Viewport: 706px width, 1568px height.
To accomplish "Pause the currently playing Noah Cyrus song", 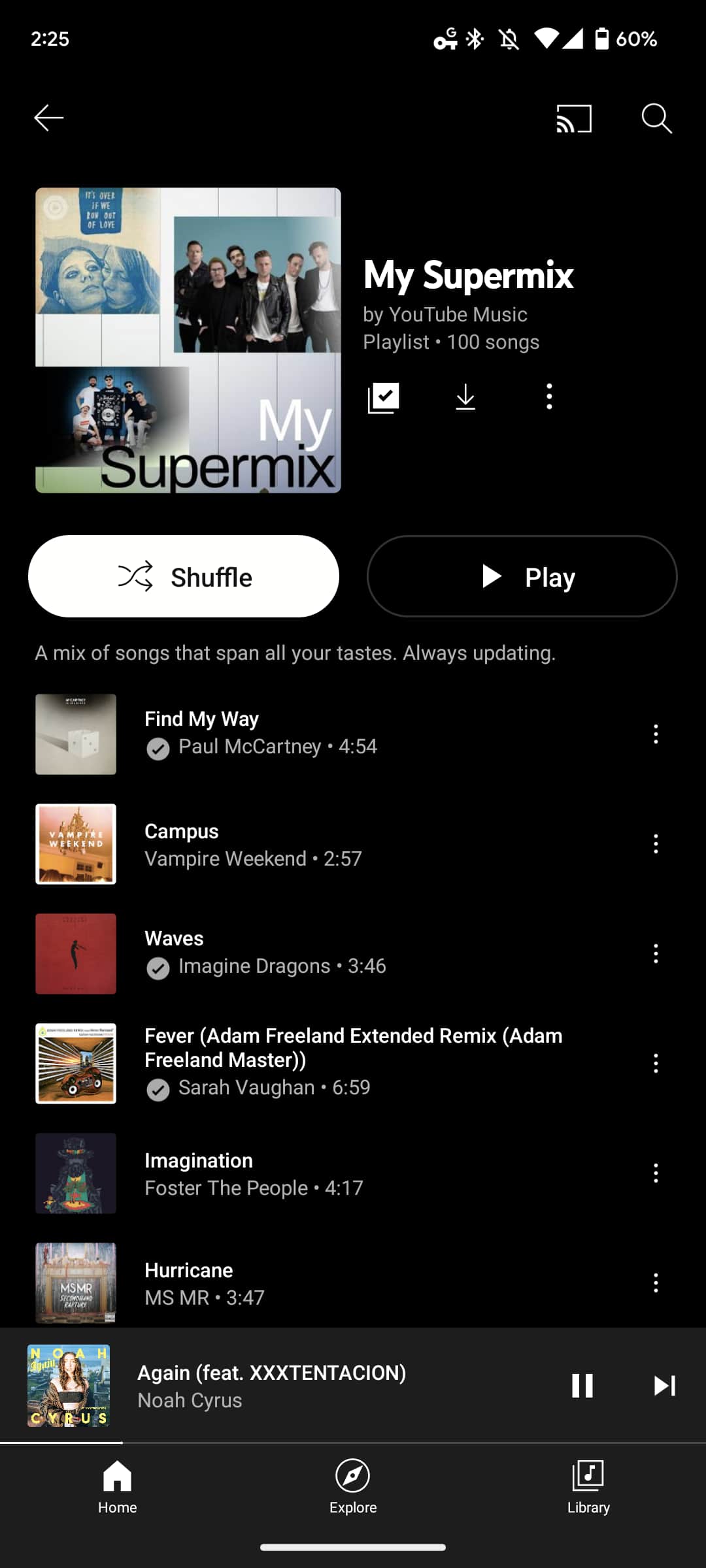I will 582,1385.
